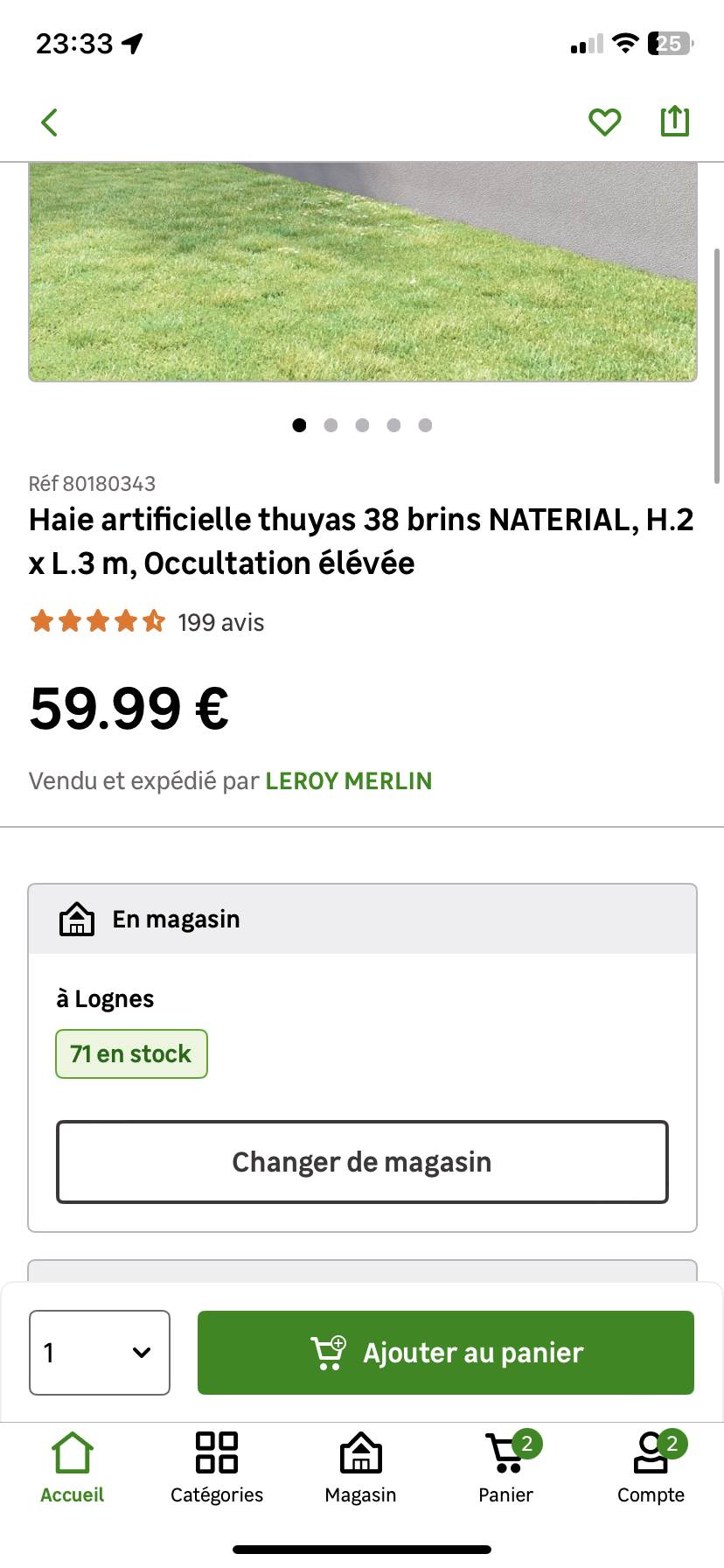The image size is (724, 1568).
Task: Tap Ajouter au panier
Action: pyautogui.click(x=446, y=1353)
